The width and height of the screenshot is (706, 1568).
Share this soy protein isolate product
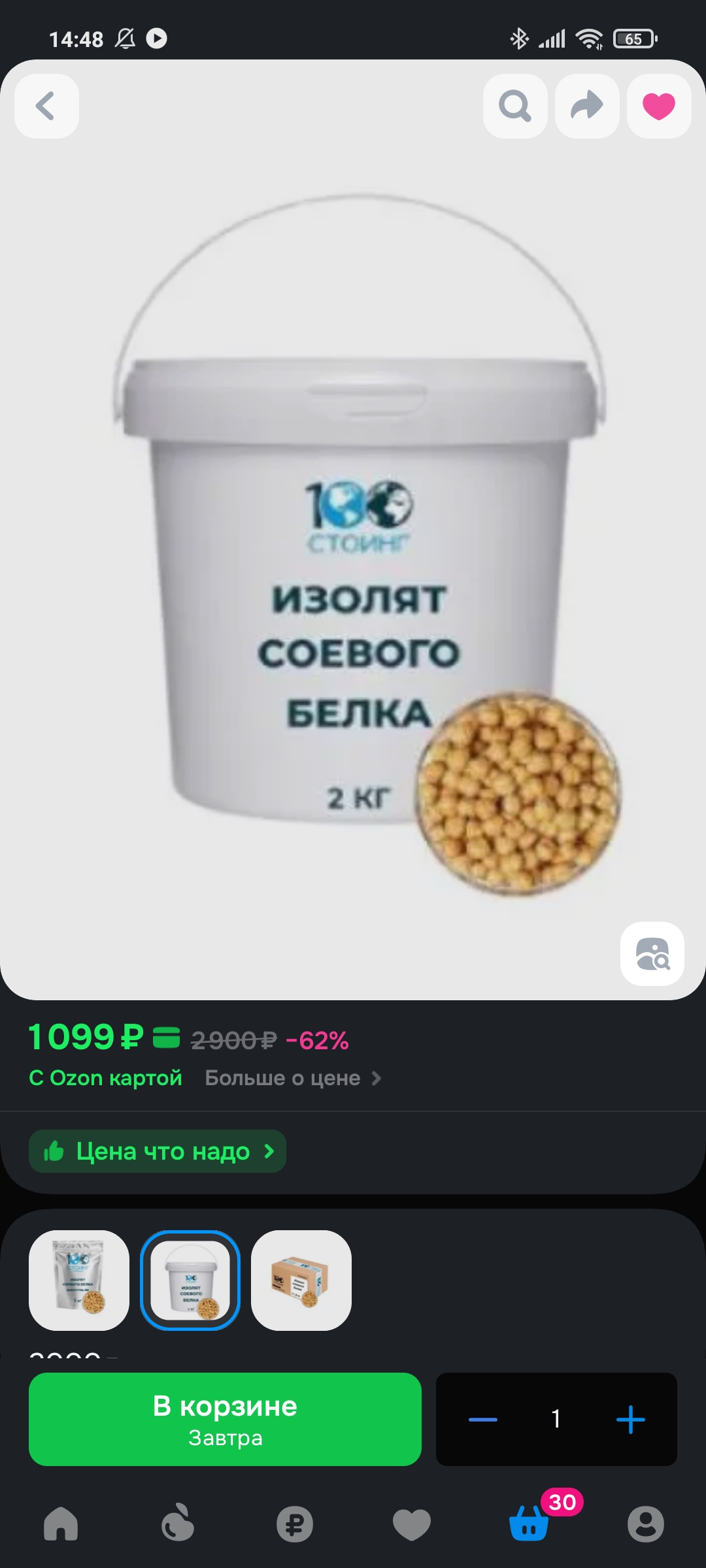[587, 106]
